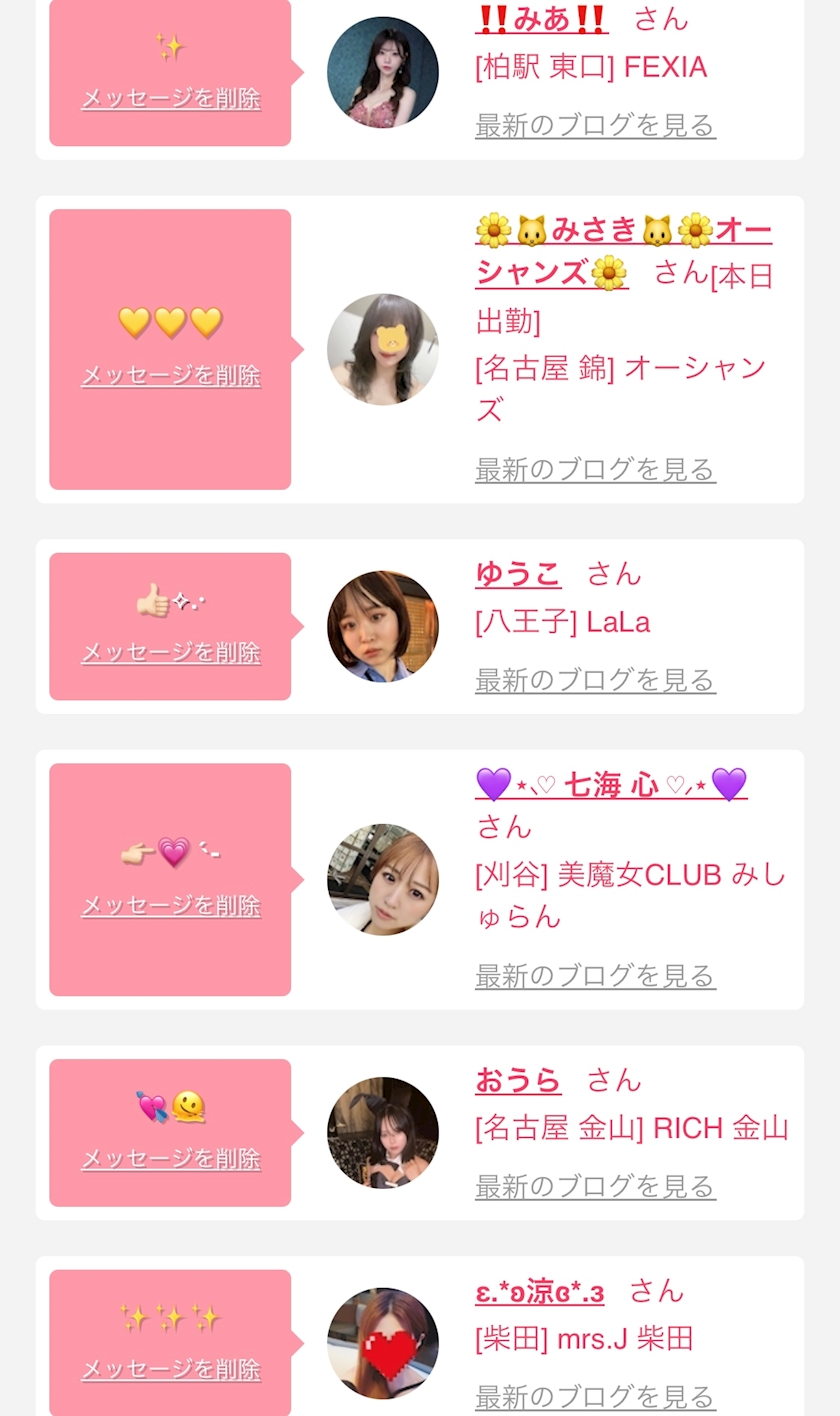Viewport: 840px width, 1416px height.
Task: Remove the pink heart message to 七海 心
Action: click(171, 905)
